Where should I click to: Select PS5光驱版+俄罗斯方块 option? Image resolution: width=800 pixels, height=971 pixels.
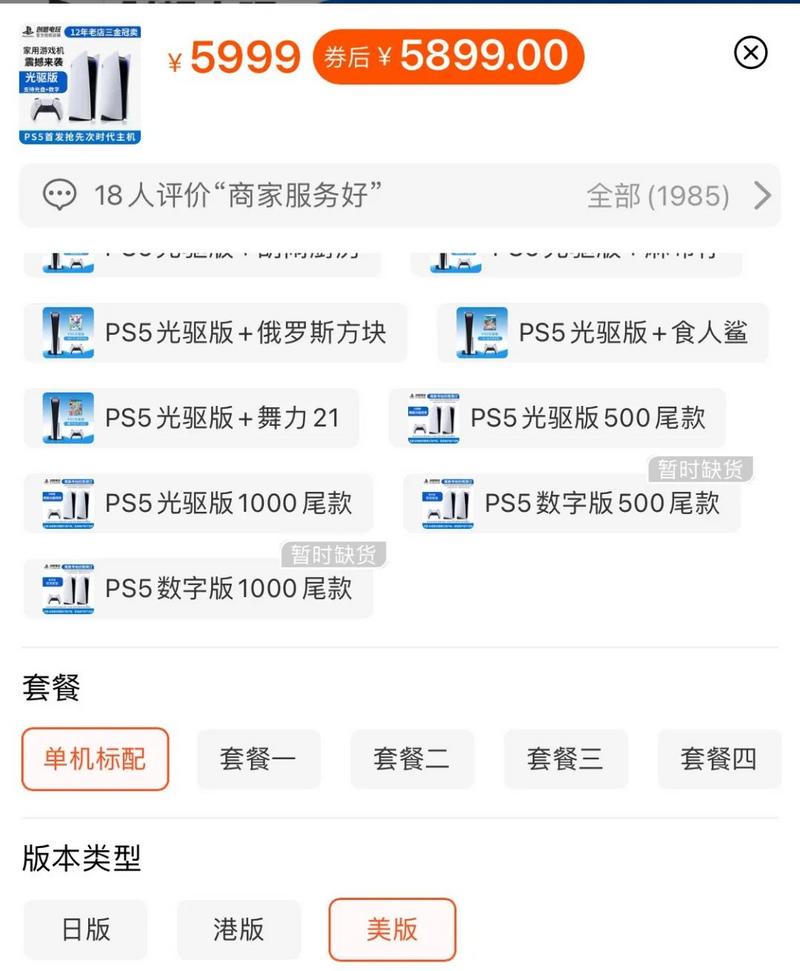[216, 333]
